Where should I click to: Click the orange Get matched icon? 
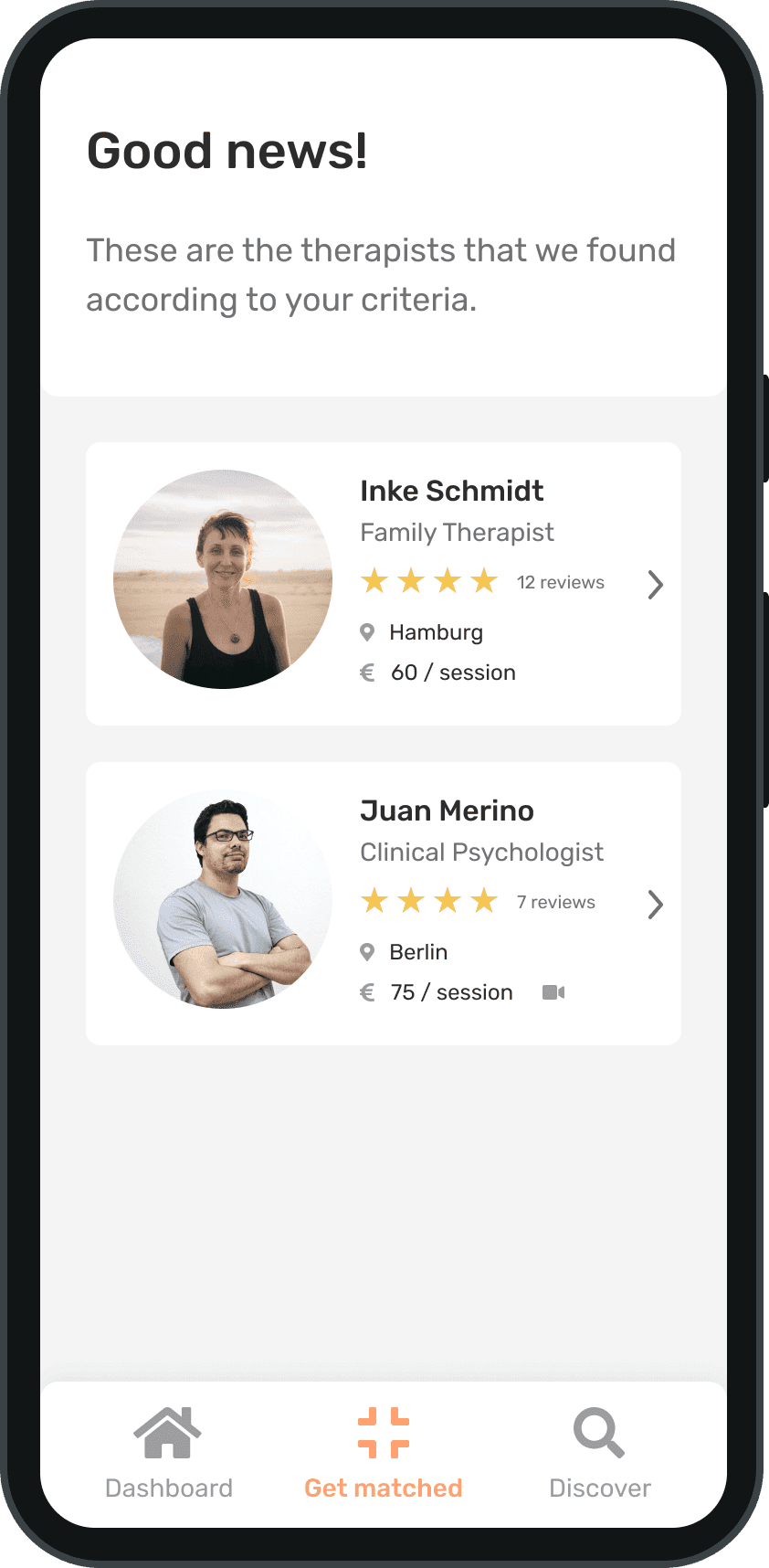(383, 1431)
